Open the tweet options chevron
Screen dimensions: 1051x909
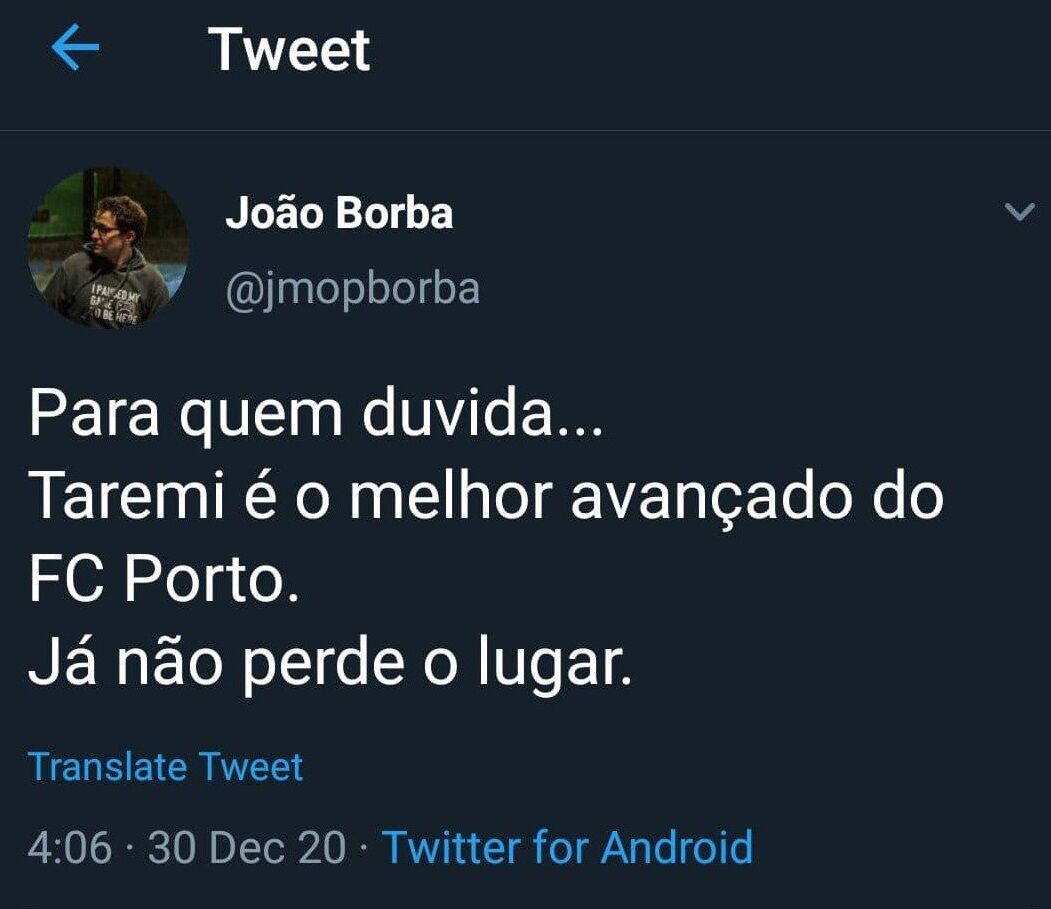pos(1019,212)
